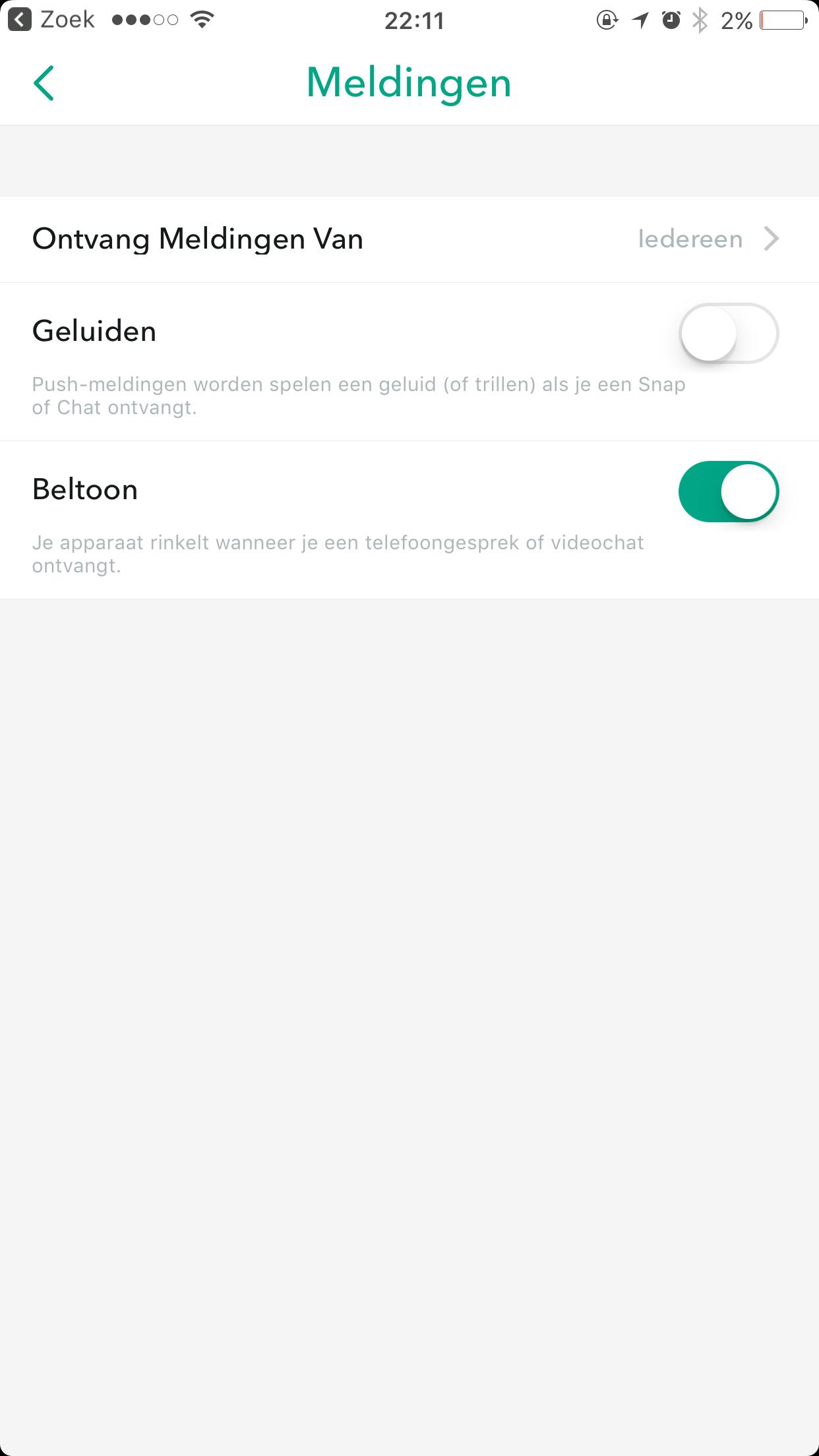
Task: Tap the Bluetooth icon in the status bar
Action: click(x=699, y=20)
